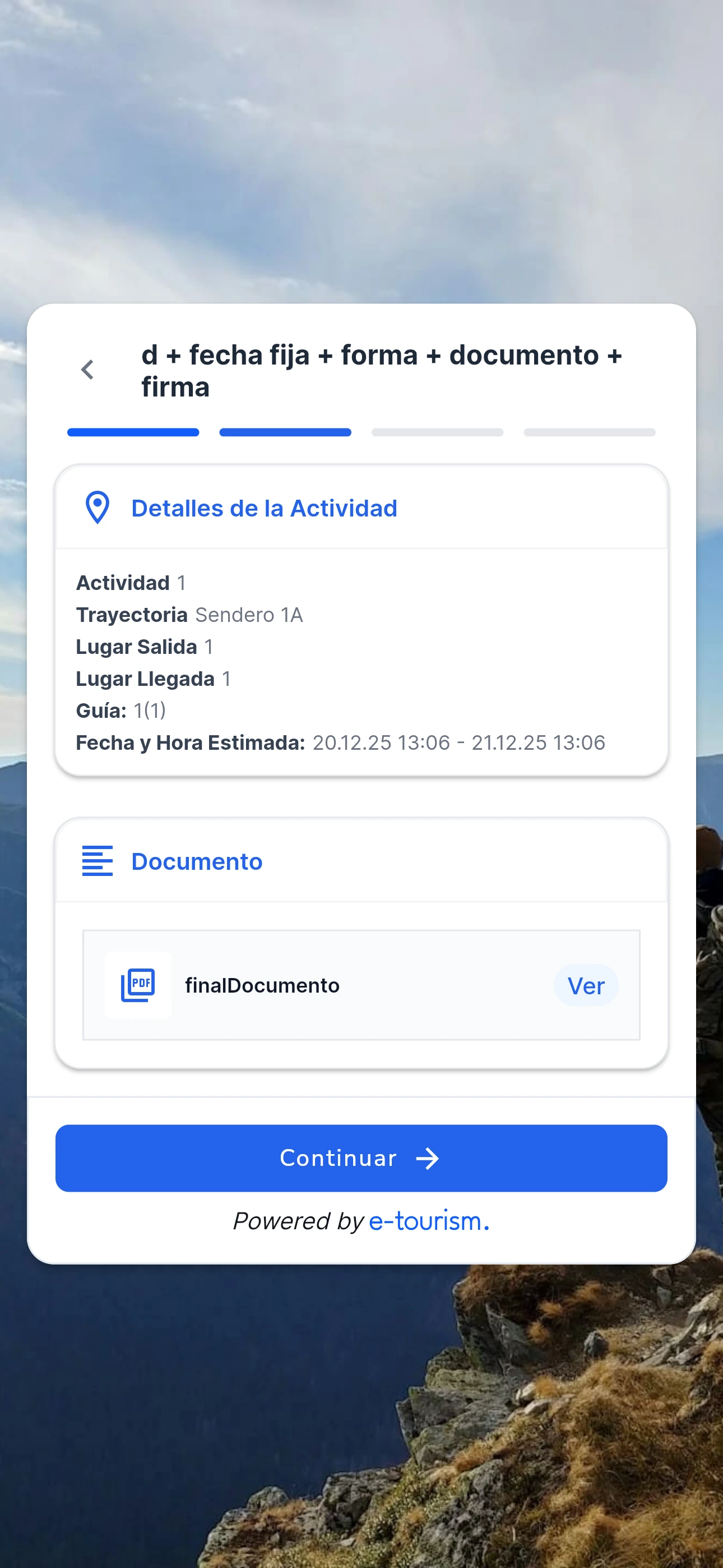Image resolution: width=723 pixels, height=1568 pixels.
Task: Open the PDF file icon for finalDocumento
Action: point(137,985)
